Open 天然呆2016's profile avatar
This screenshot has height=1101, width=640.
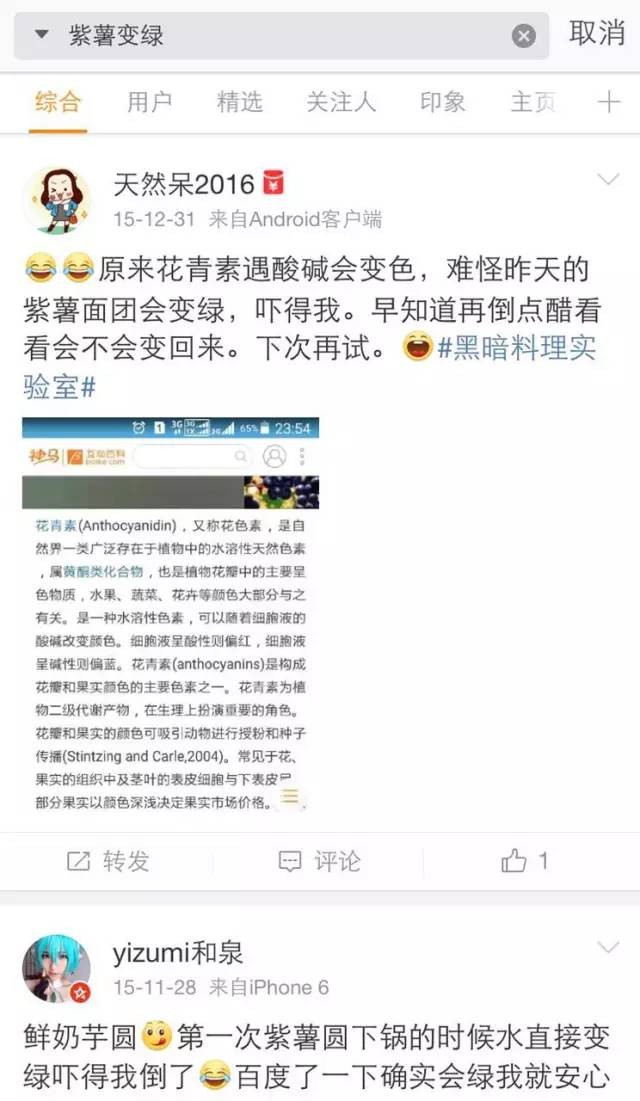[57, 200]
